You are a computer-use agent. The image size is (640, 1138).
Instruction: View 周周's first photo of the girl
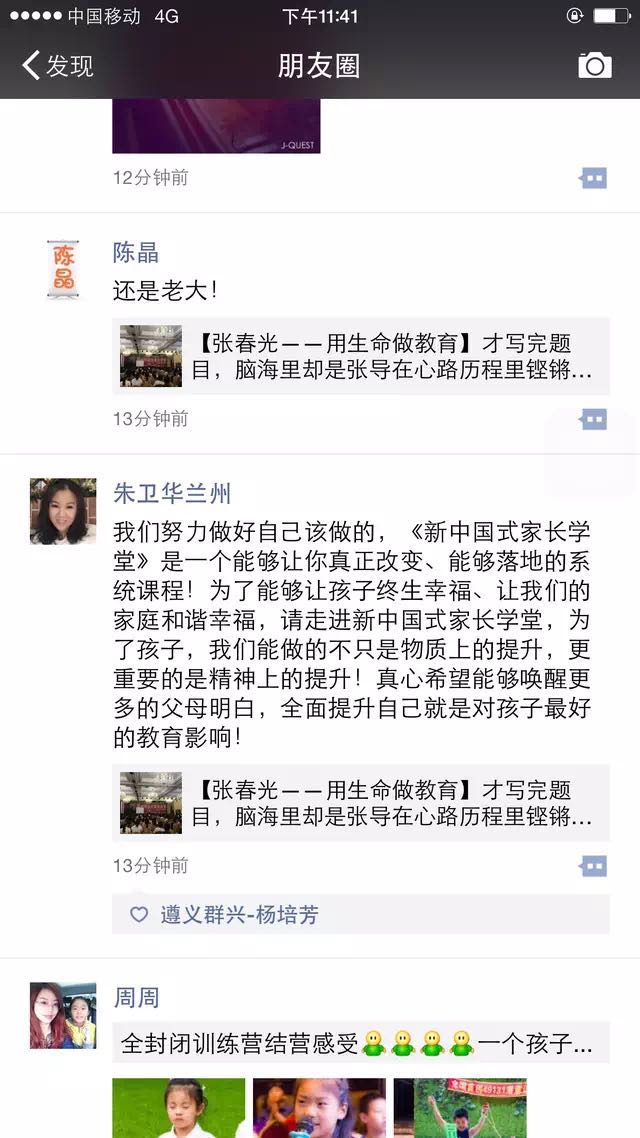pyautogui.click(x=178, y=1107)
